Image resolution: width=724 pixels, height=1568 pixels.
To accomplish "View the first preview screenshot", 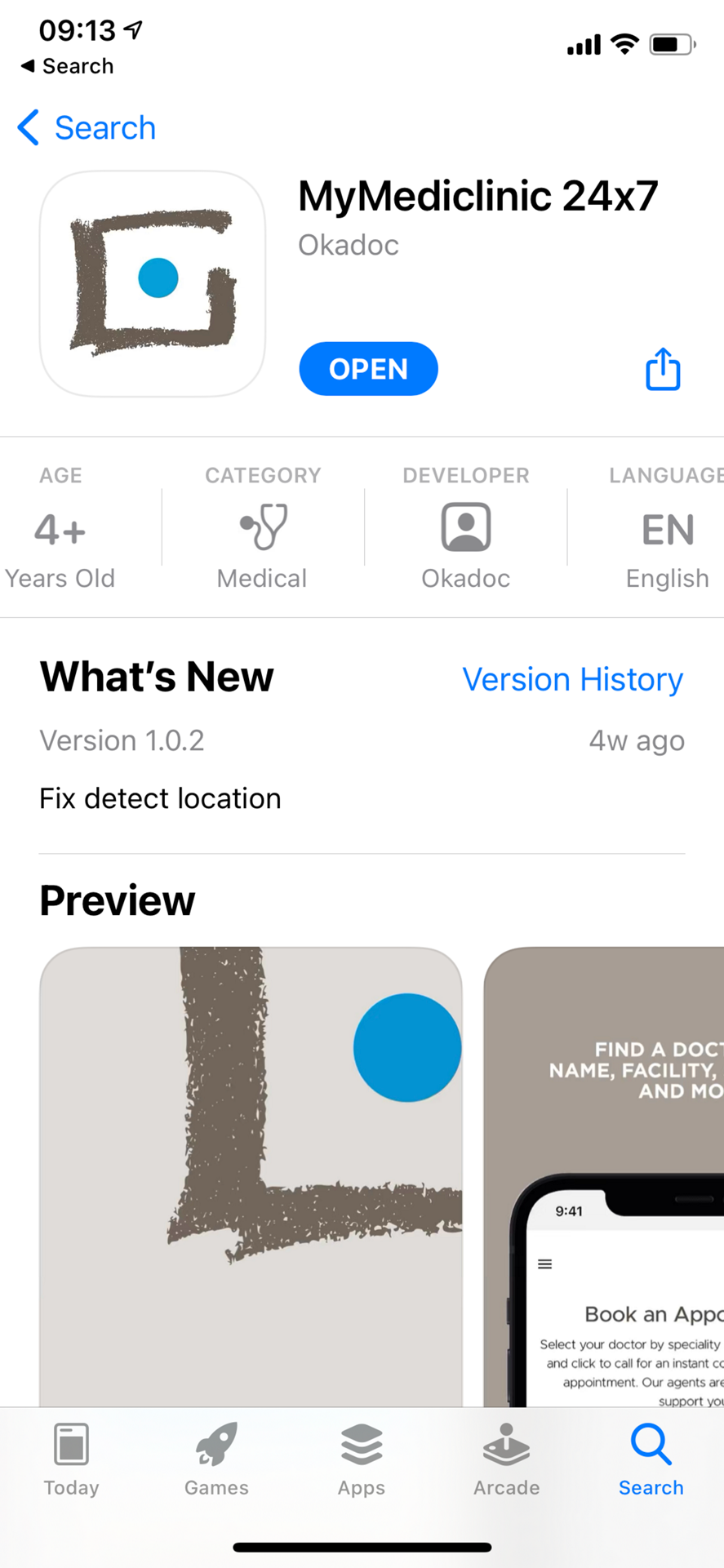I will click(251, 1175).
